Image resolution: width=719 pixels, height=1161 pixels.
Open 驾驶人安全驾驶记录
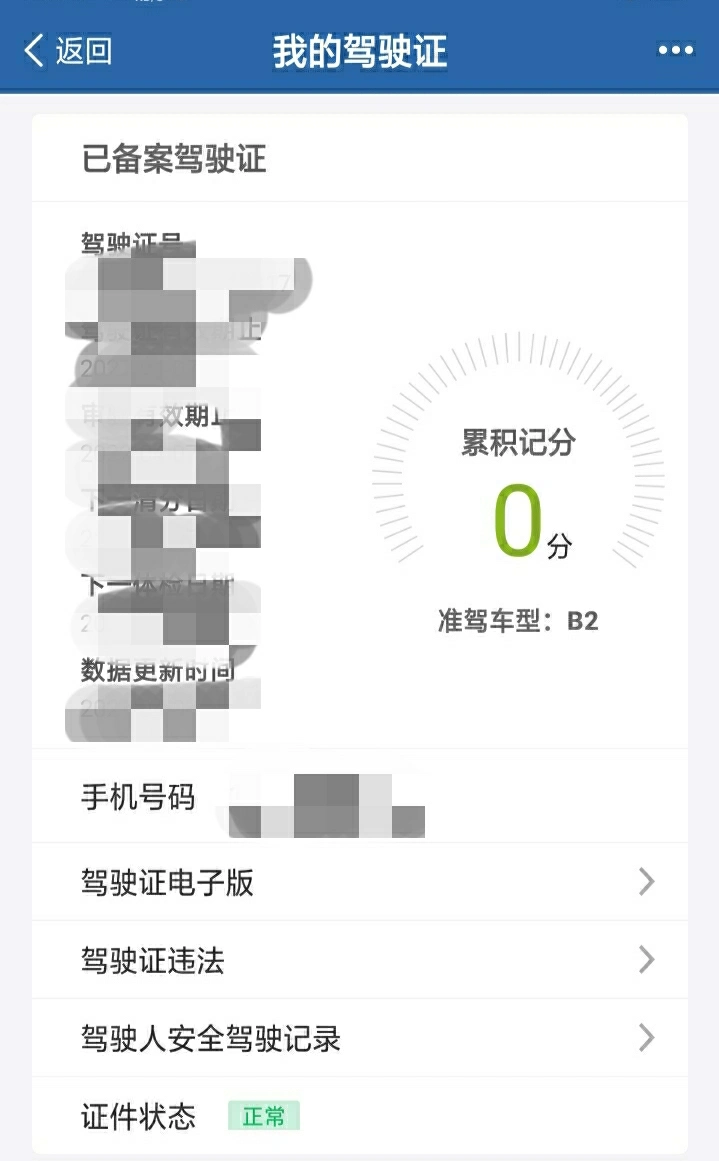tap(360, 1038)
